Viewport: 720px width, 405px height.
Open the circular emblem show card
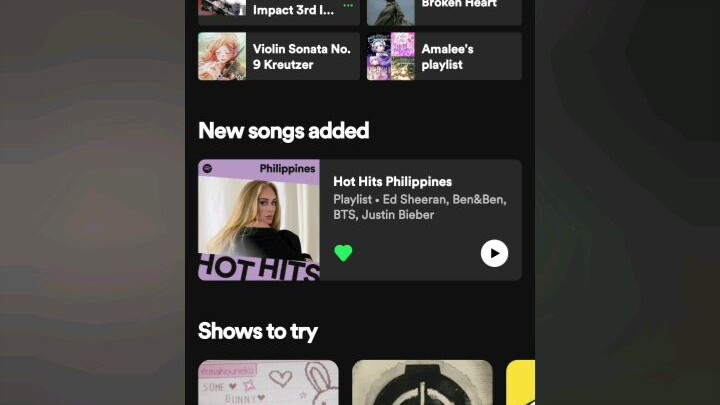coord(422,384)
